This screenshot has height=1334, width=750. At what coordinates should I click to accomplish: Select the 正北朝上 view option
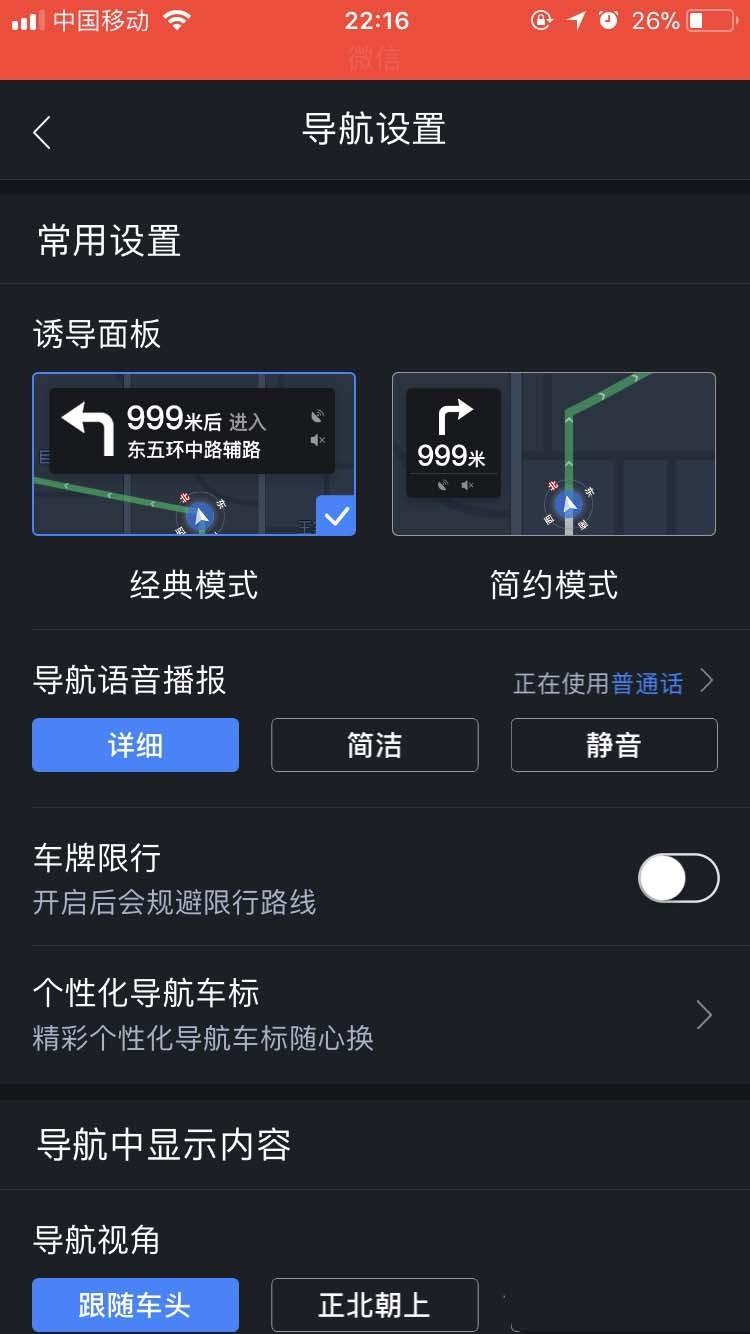[374, 1305]
